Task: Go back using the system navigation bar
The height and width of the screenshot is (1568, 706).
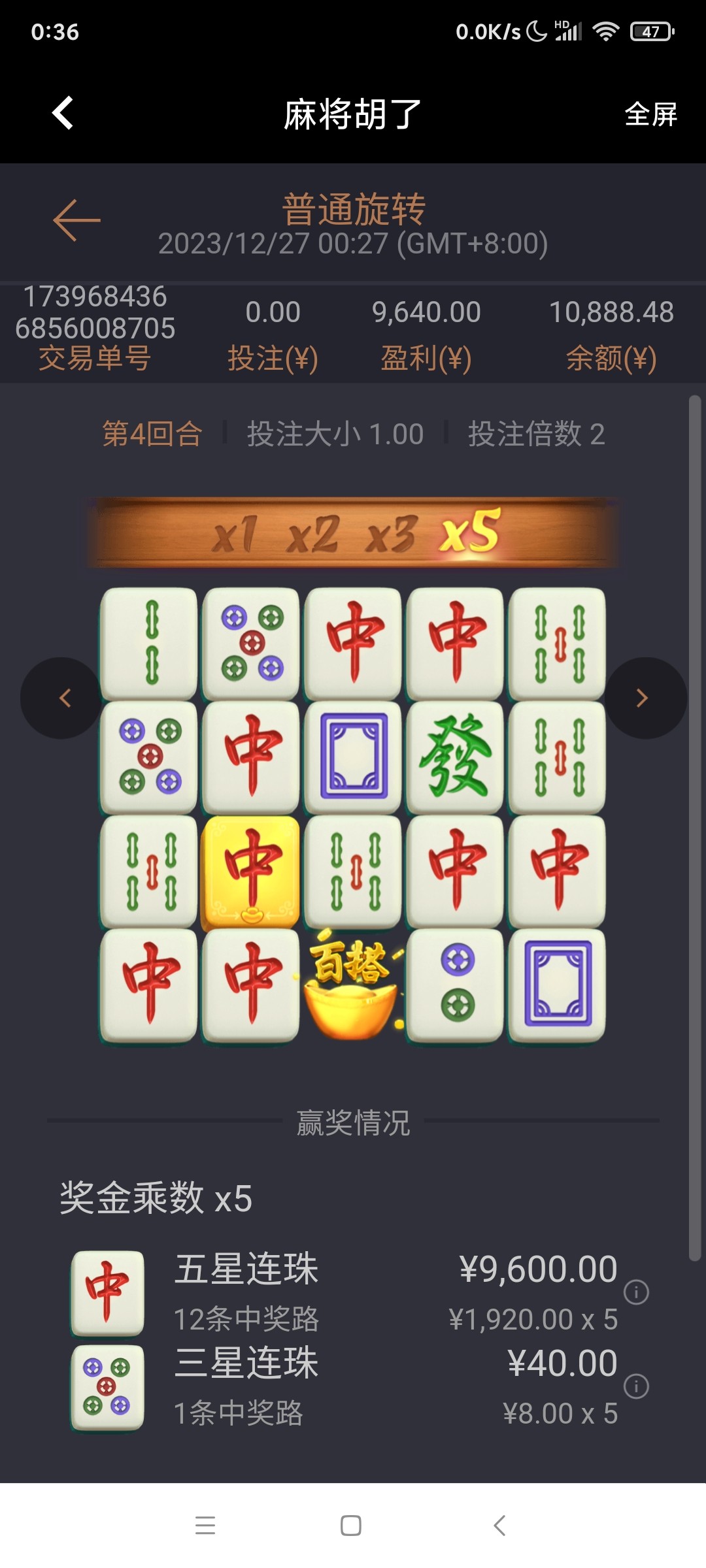Action: 499,1526
